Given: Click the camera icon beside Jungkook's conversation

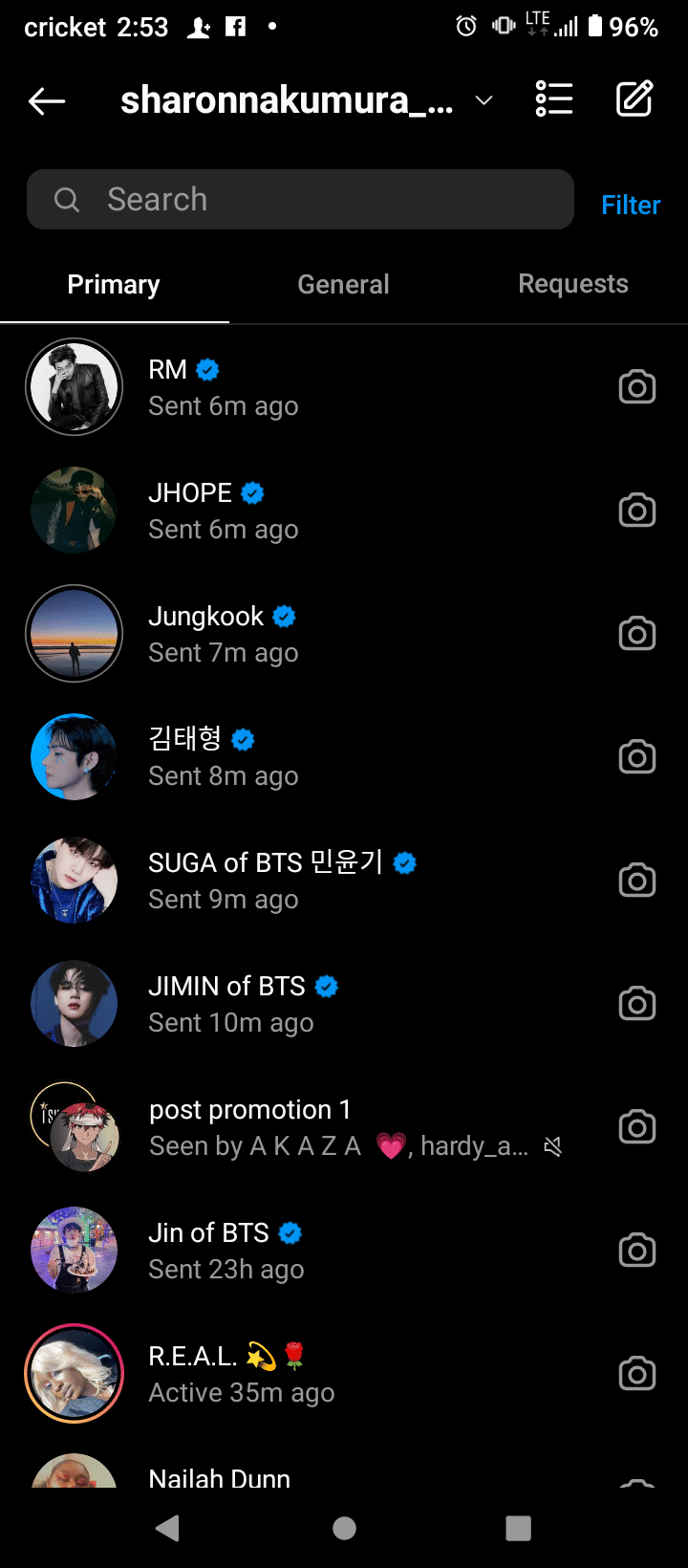Looking at the screenshot, I should point(637,633).
